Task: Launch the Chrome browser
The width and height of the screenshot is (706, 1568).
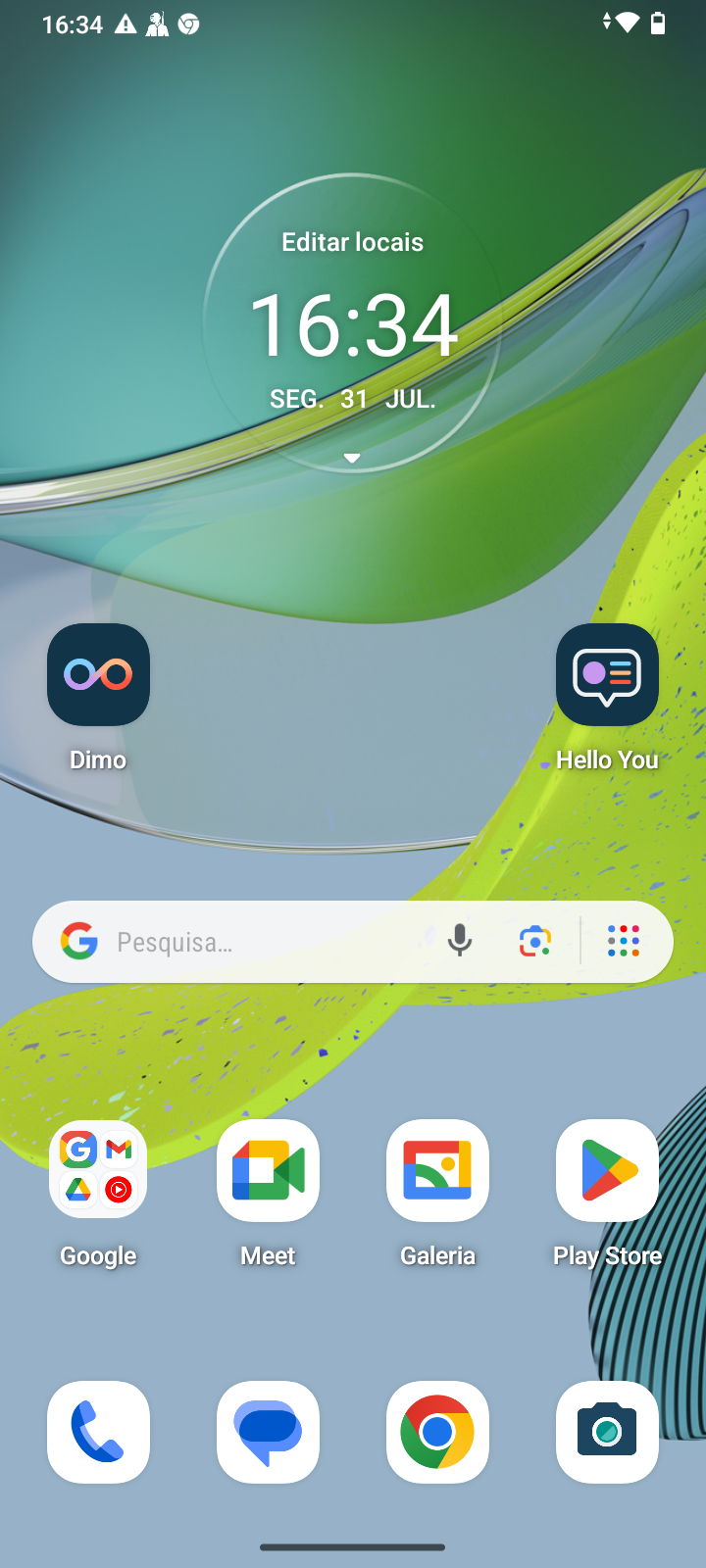Action: pos(437,1432)
